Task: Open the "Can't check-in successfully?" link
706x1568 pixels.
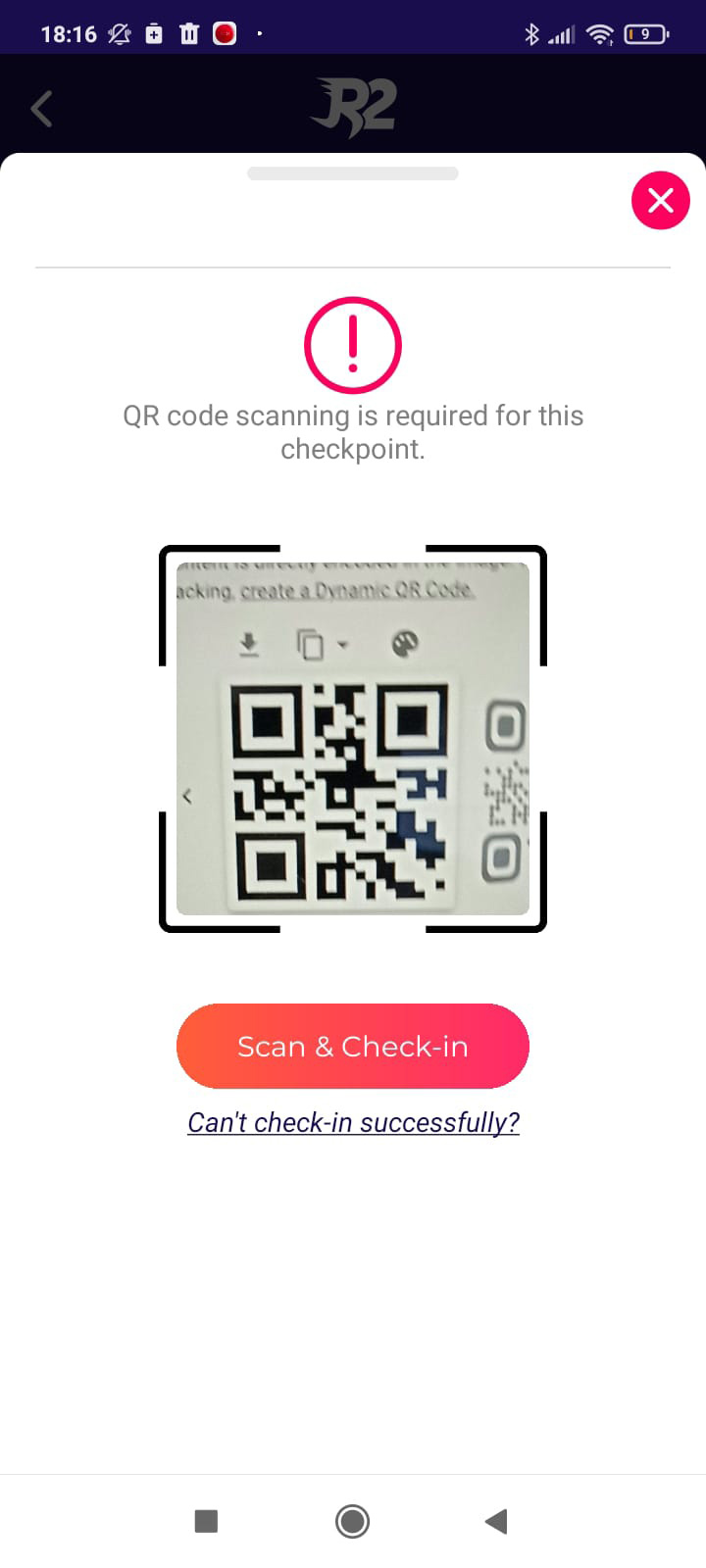Action: (x=353, y=1122)
